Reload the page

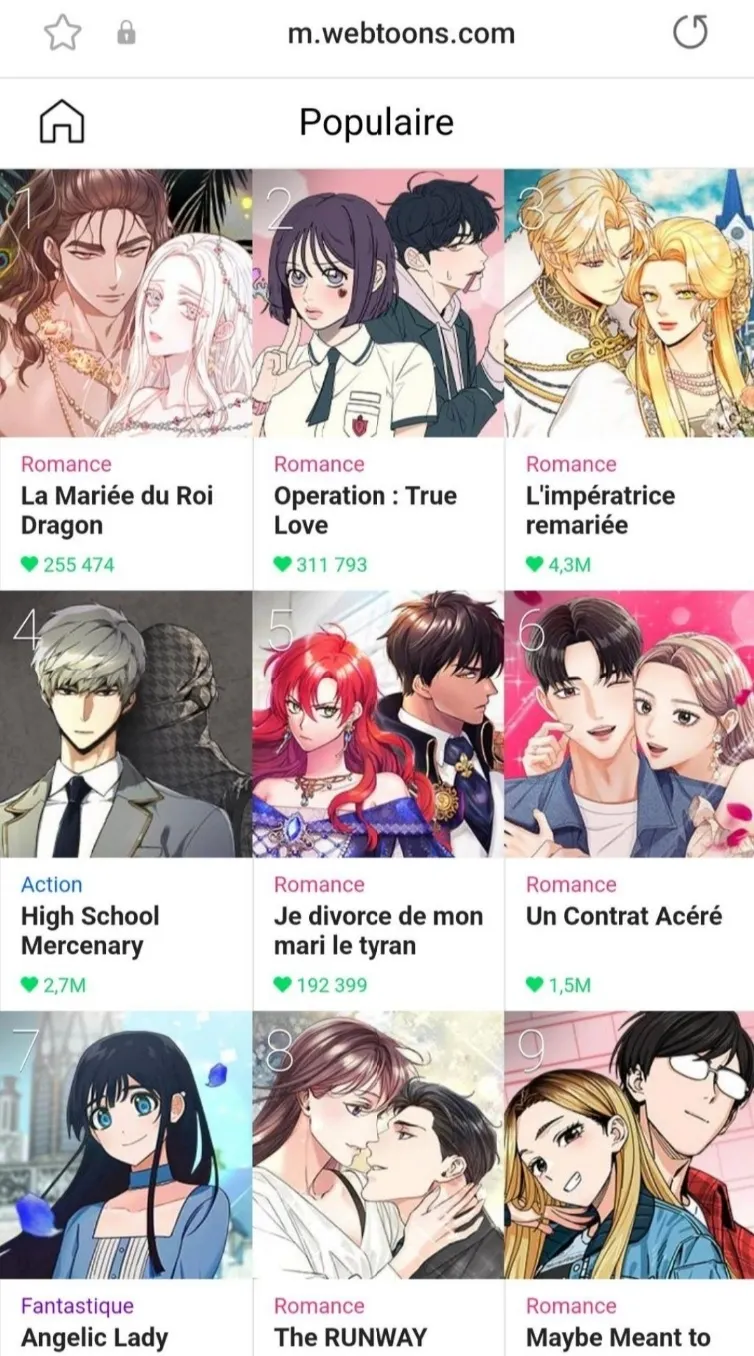pos(689,33)
